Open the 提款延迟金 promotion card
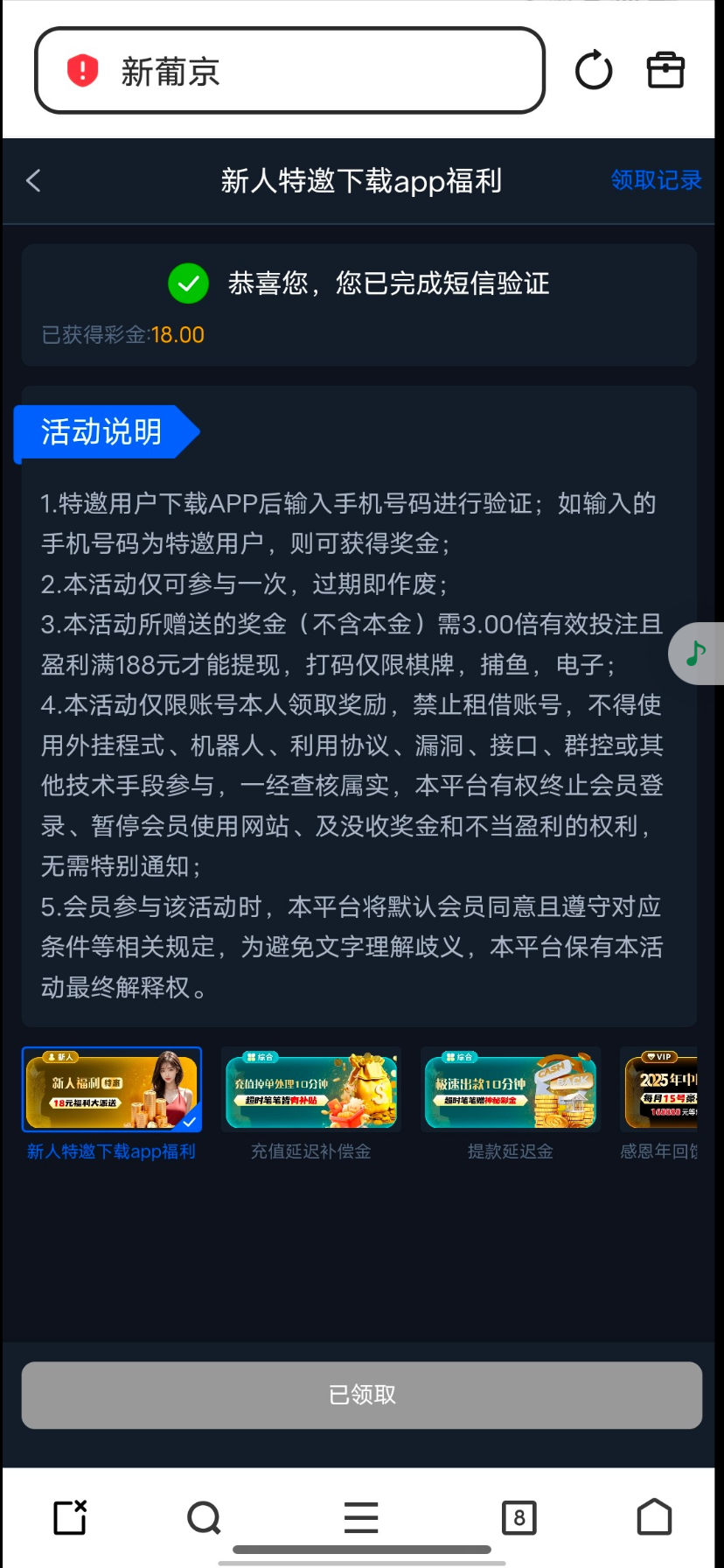This screenshot has width=724, height=1568. tap(511, 1090)
